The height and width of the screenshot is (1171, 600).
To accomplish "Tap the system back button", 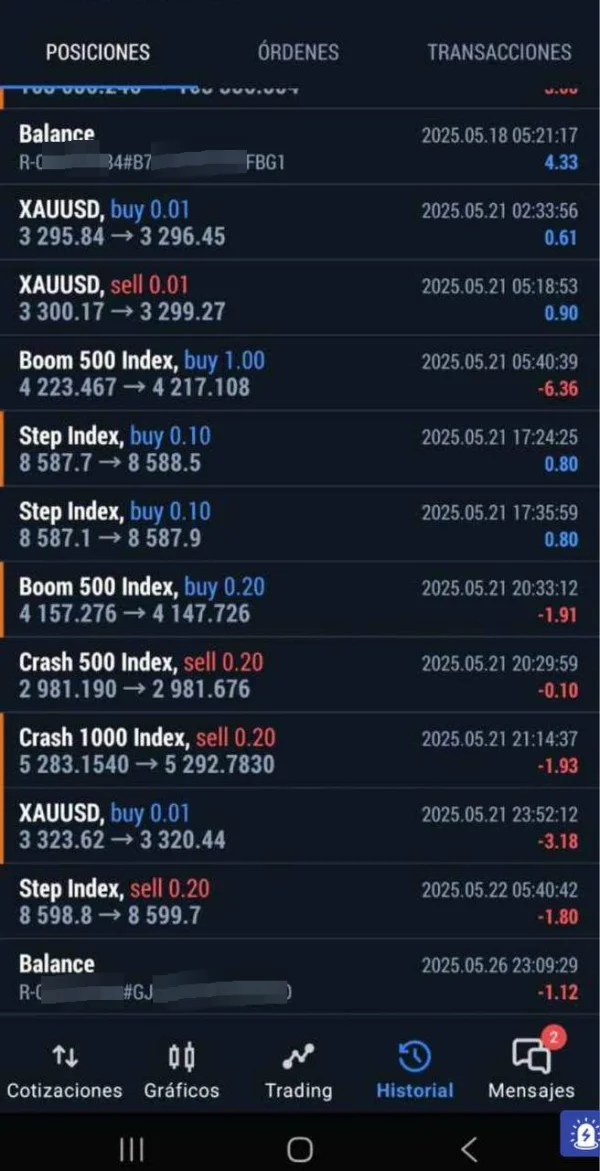I will 468,1149.
